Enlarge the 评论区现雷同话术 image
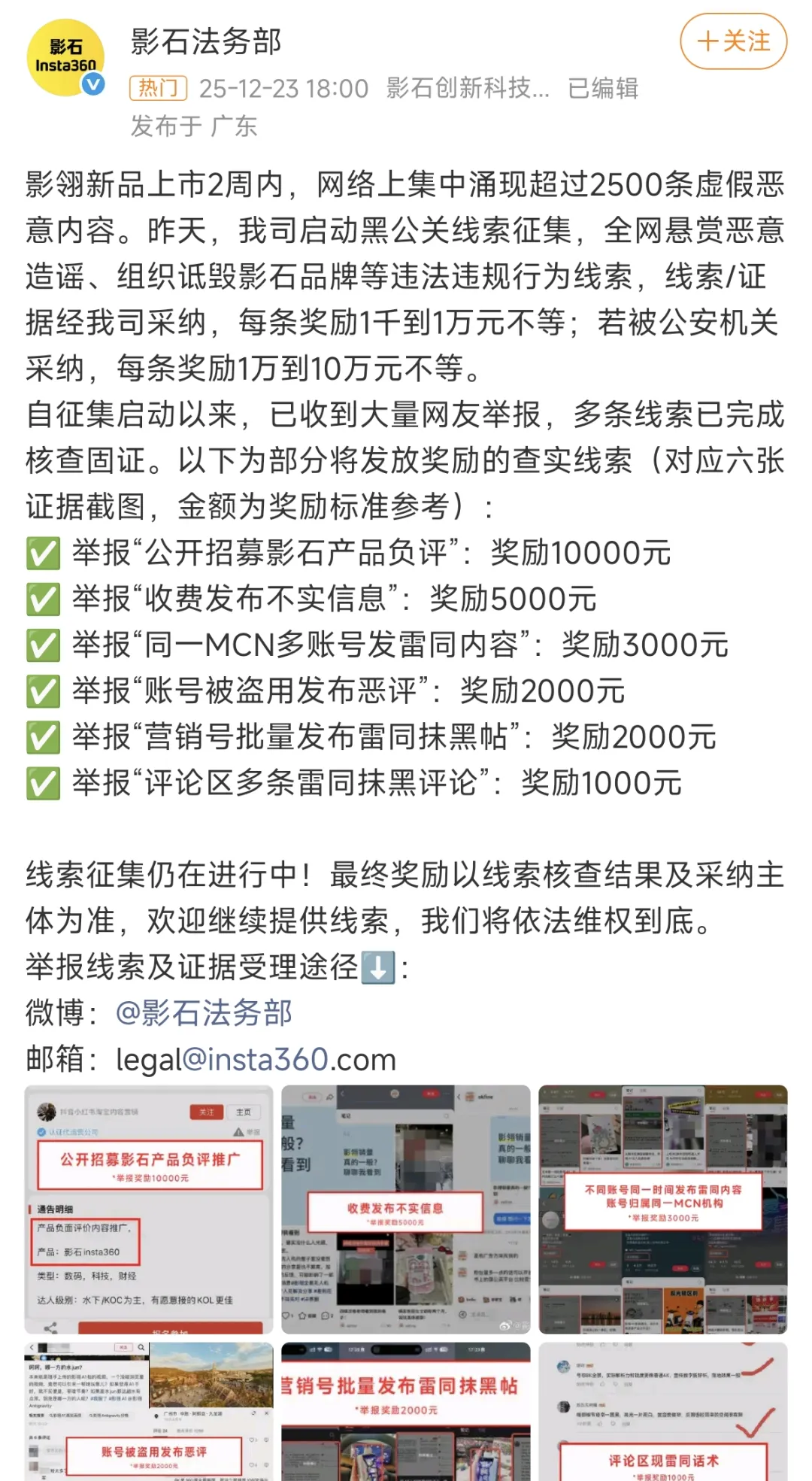 [662, 1412]
